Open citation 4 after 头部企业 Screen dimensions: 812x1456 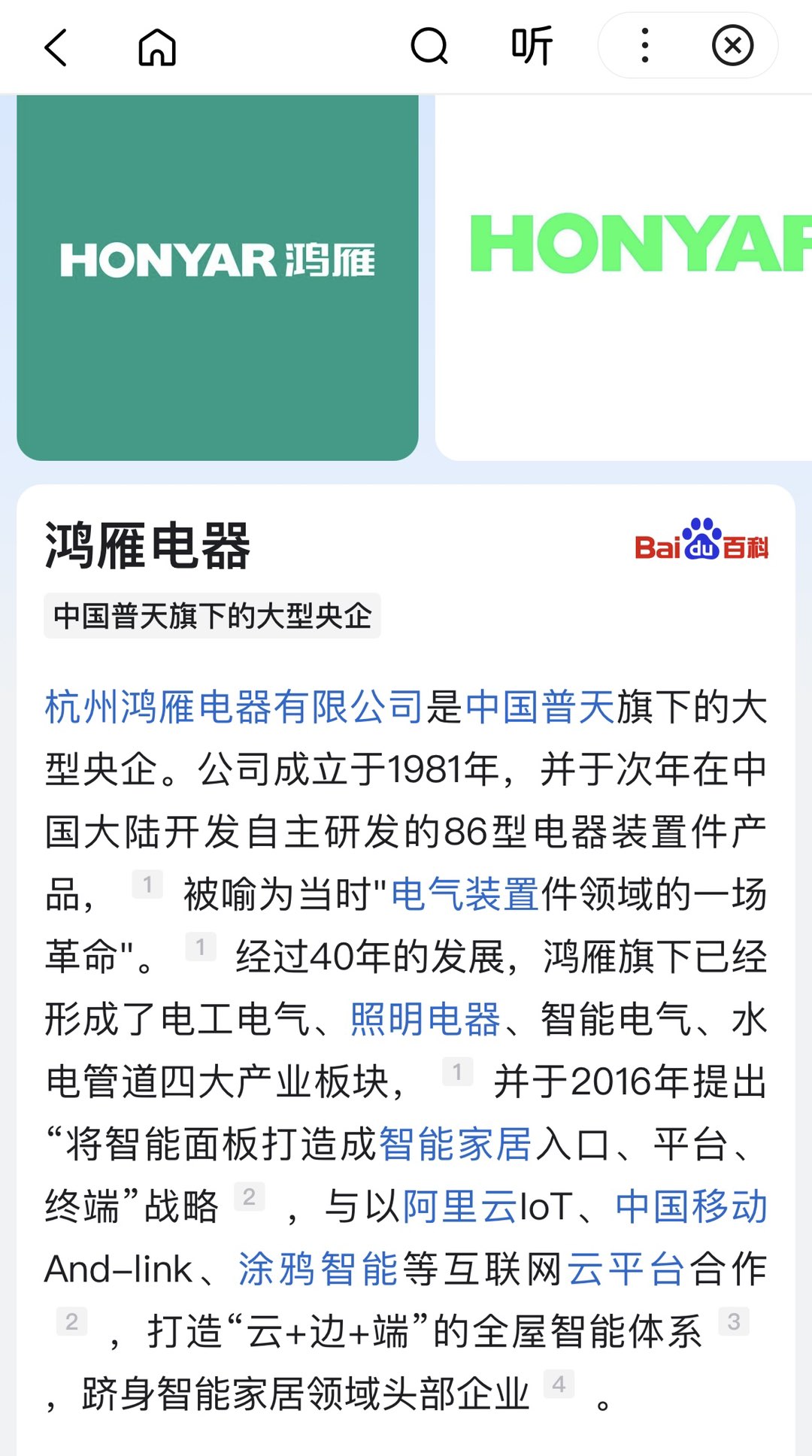(559, 1384)
